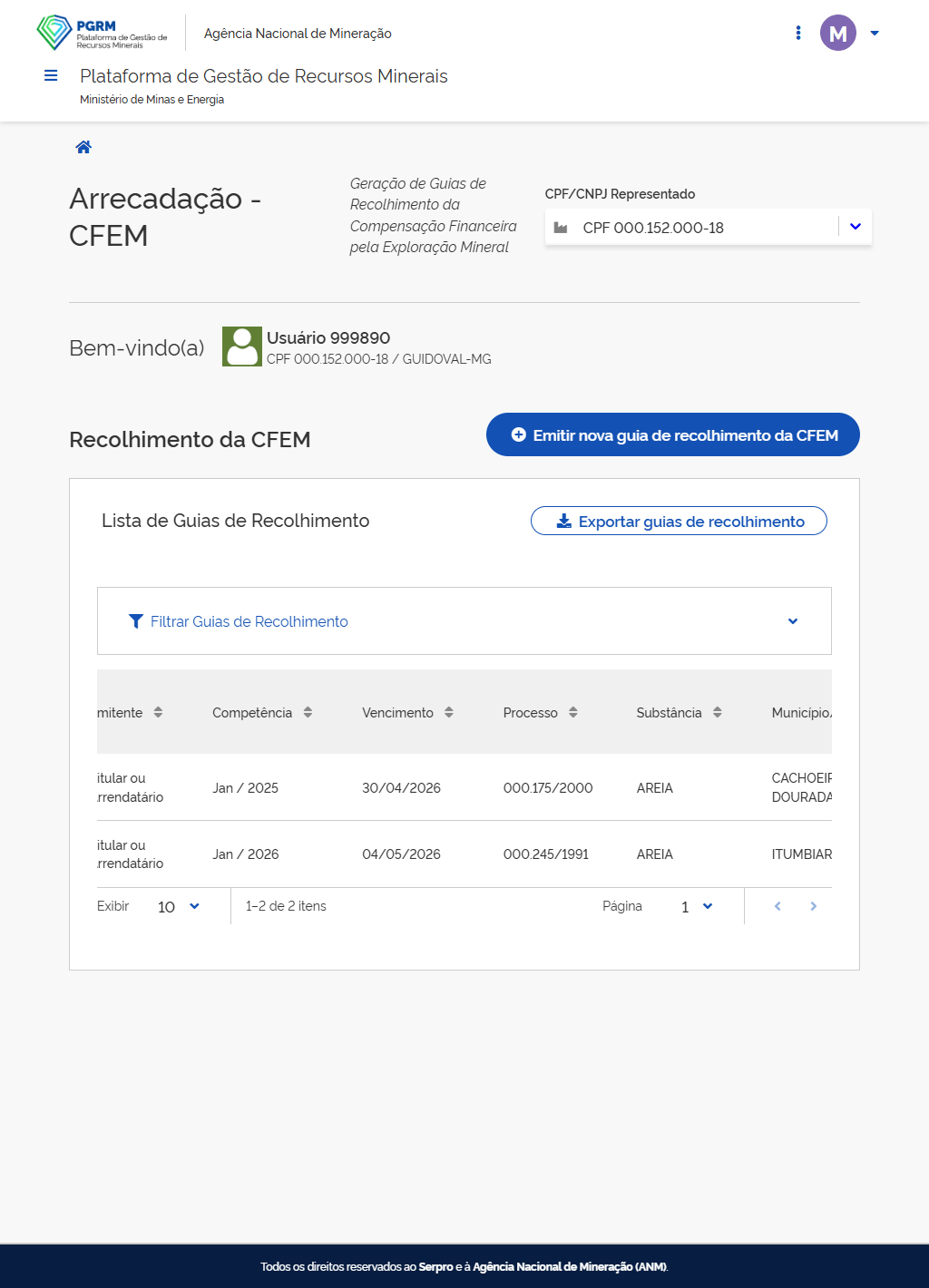This screenshot has width=929, height=1288.
Task: Change the Exibir items-per-page selector
Action: (179, 906)
